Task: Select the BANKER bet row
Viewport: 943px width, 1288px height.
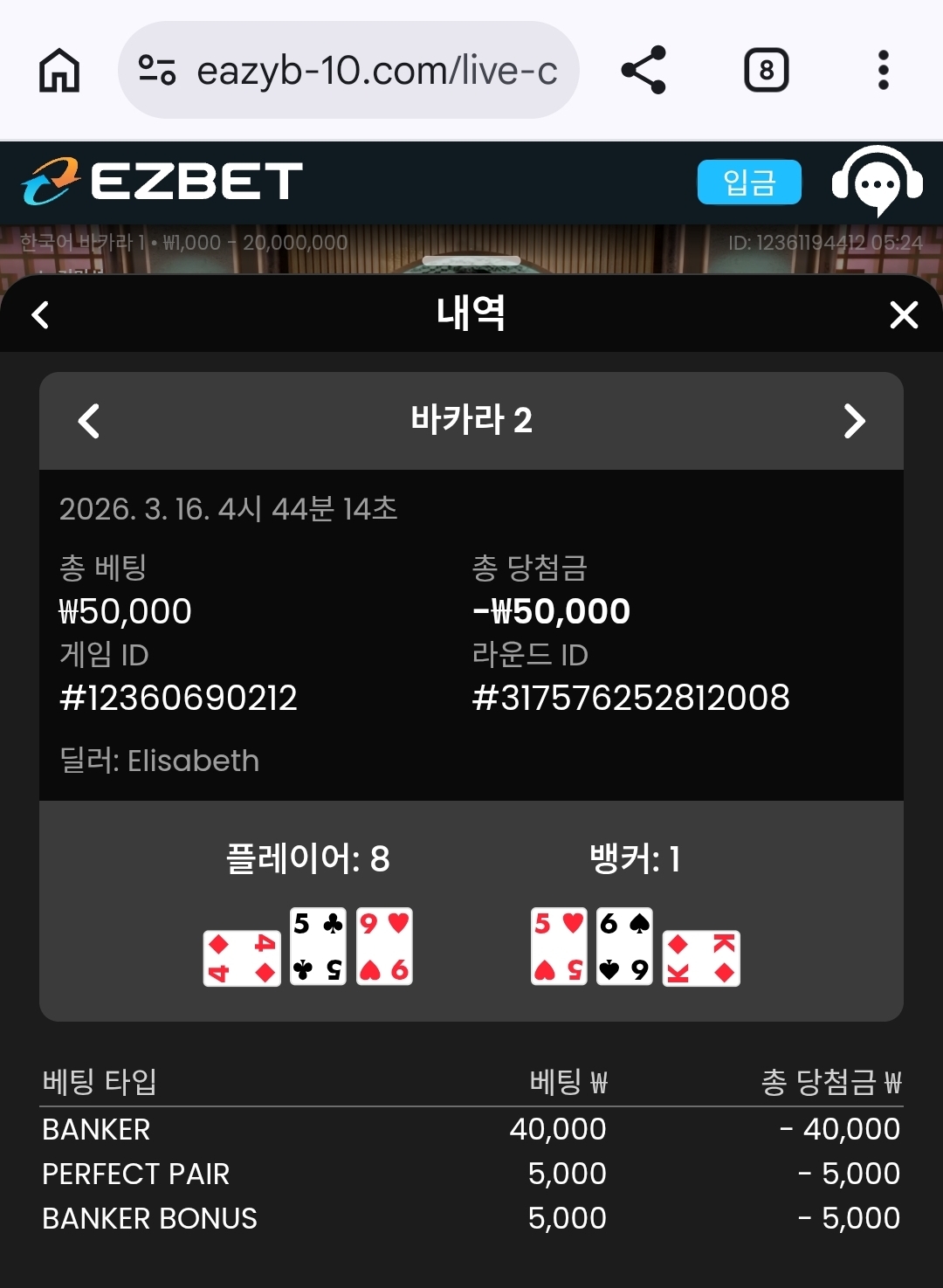Action: 471,1129
